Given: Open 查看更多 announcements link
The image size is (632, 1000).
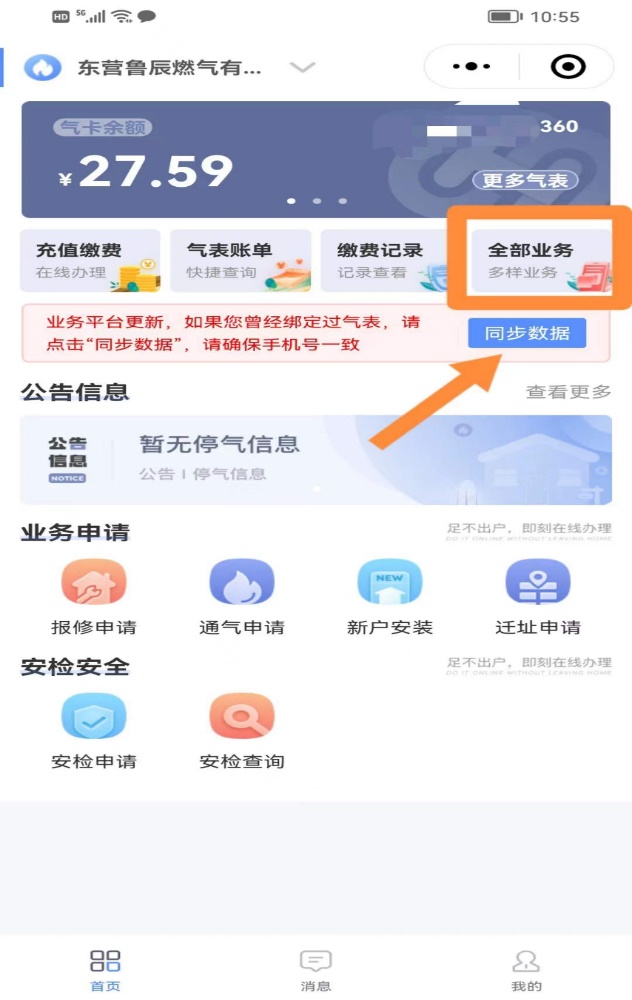Looking at the screenshot, I should (x=568, y=392).
